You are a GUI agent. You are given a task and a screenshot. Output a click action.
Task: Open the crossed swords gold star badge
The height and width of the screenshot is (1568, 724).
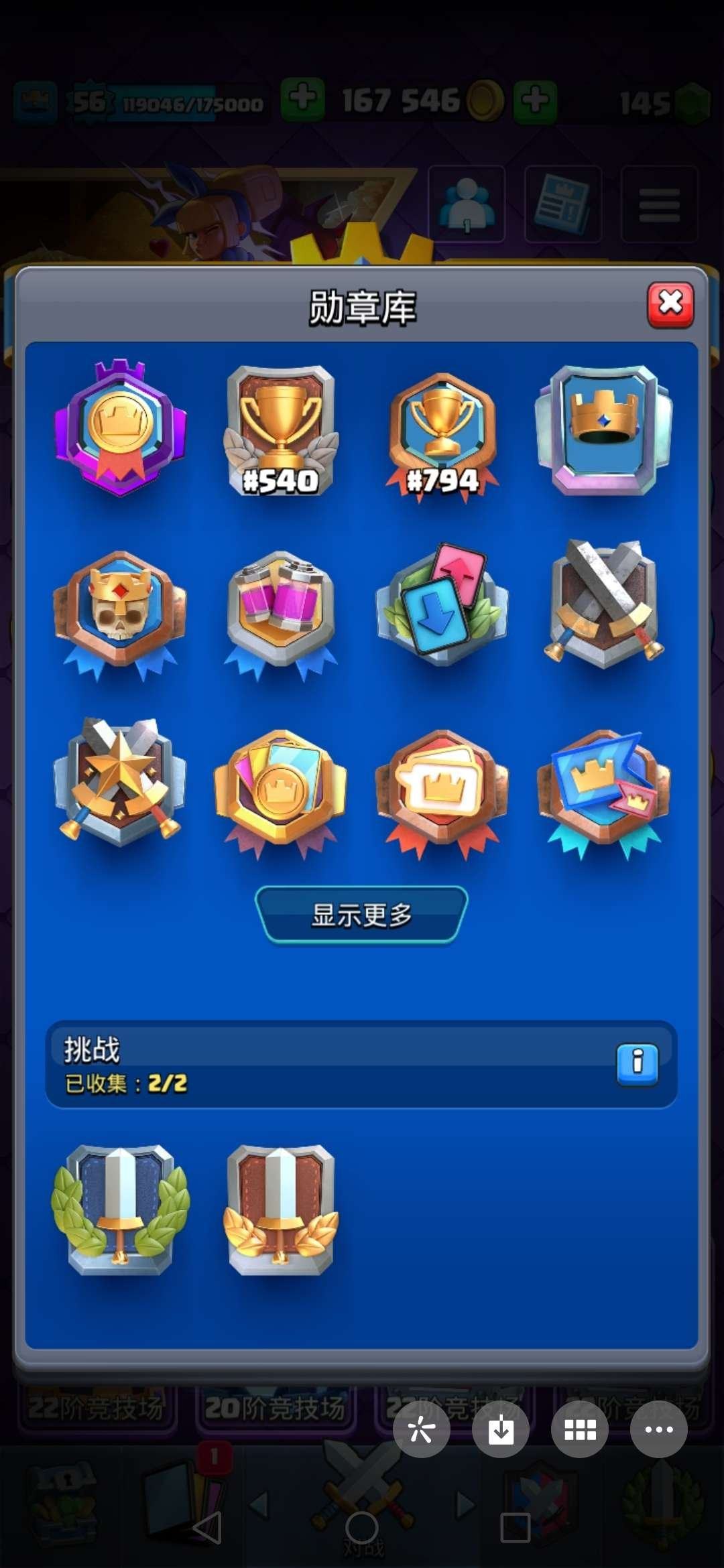click(121, 781)
